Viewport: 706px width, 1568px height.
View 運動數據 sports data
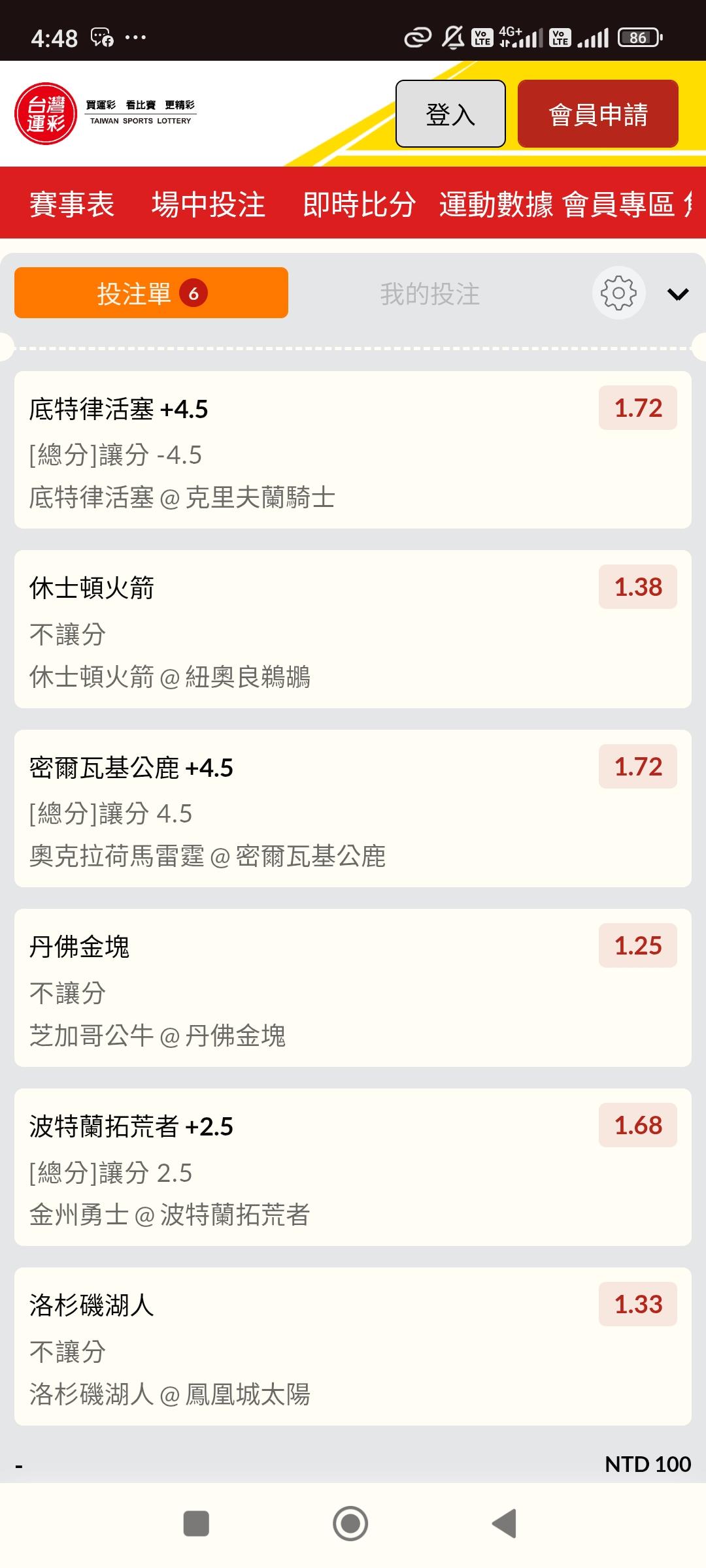point(496,204)
